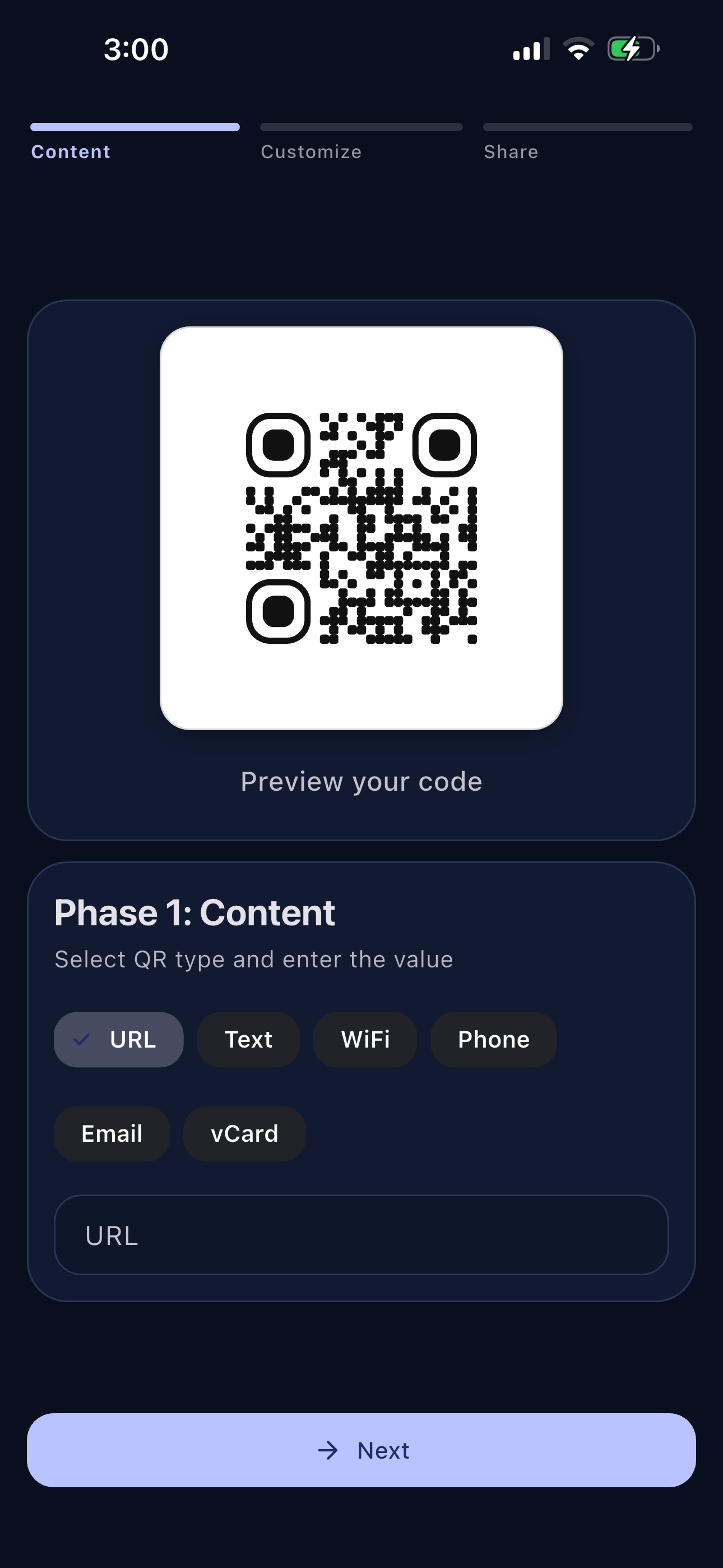Select the Email QR type
Image resolution: width=723 pixels, height=1568 pixels.
(x=112, y=1133)
